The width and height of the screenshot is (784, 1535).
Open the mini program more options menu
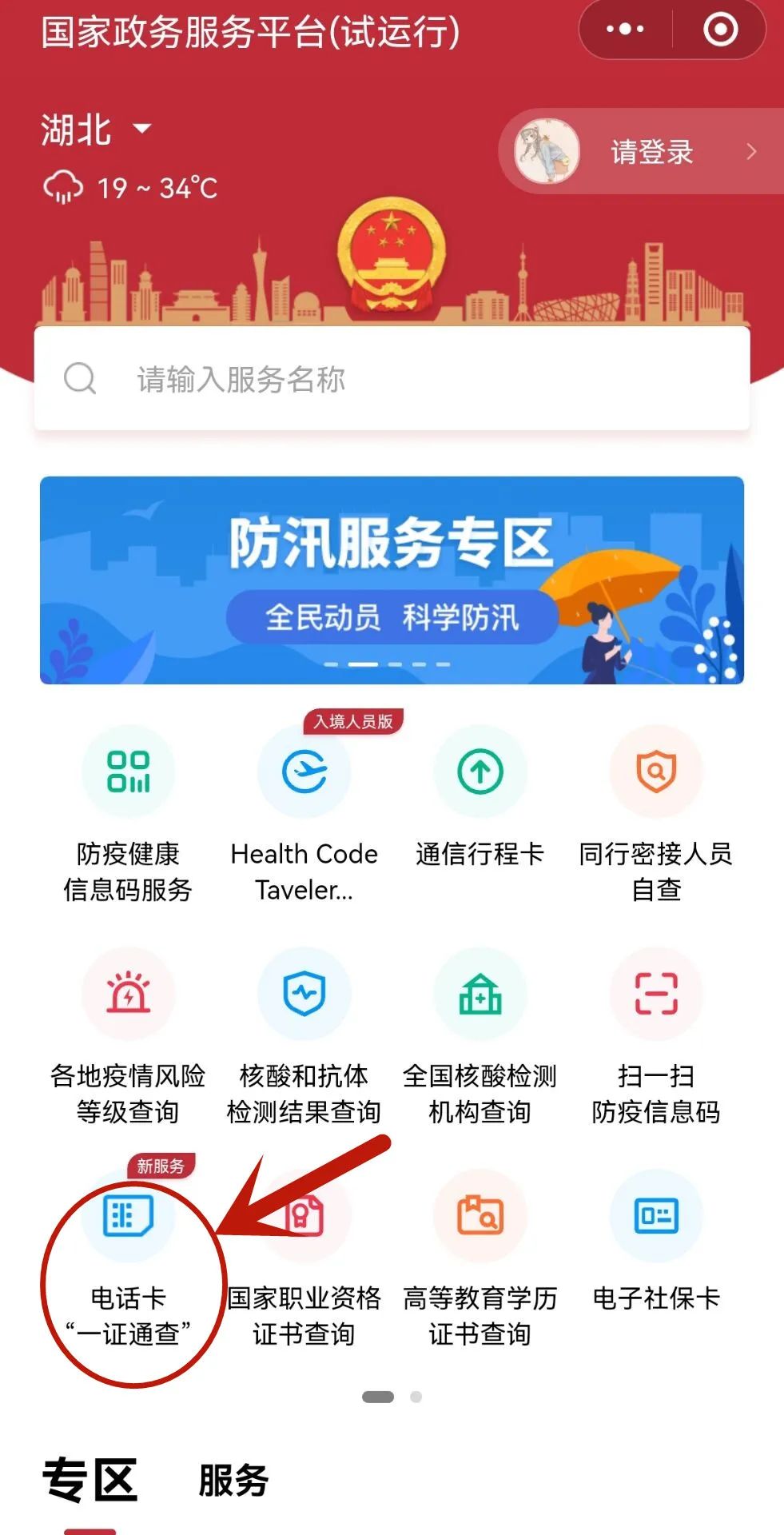pos(625,30)
